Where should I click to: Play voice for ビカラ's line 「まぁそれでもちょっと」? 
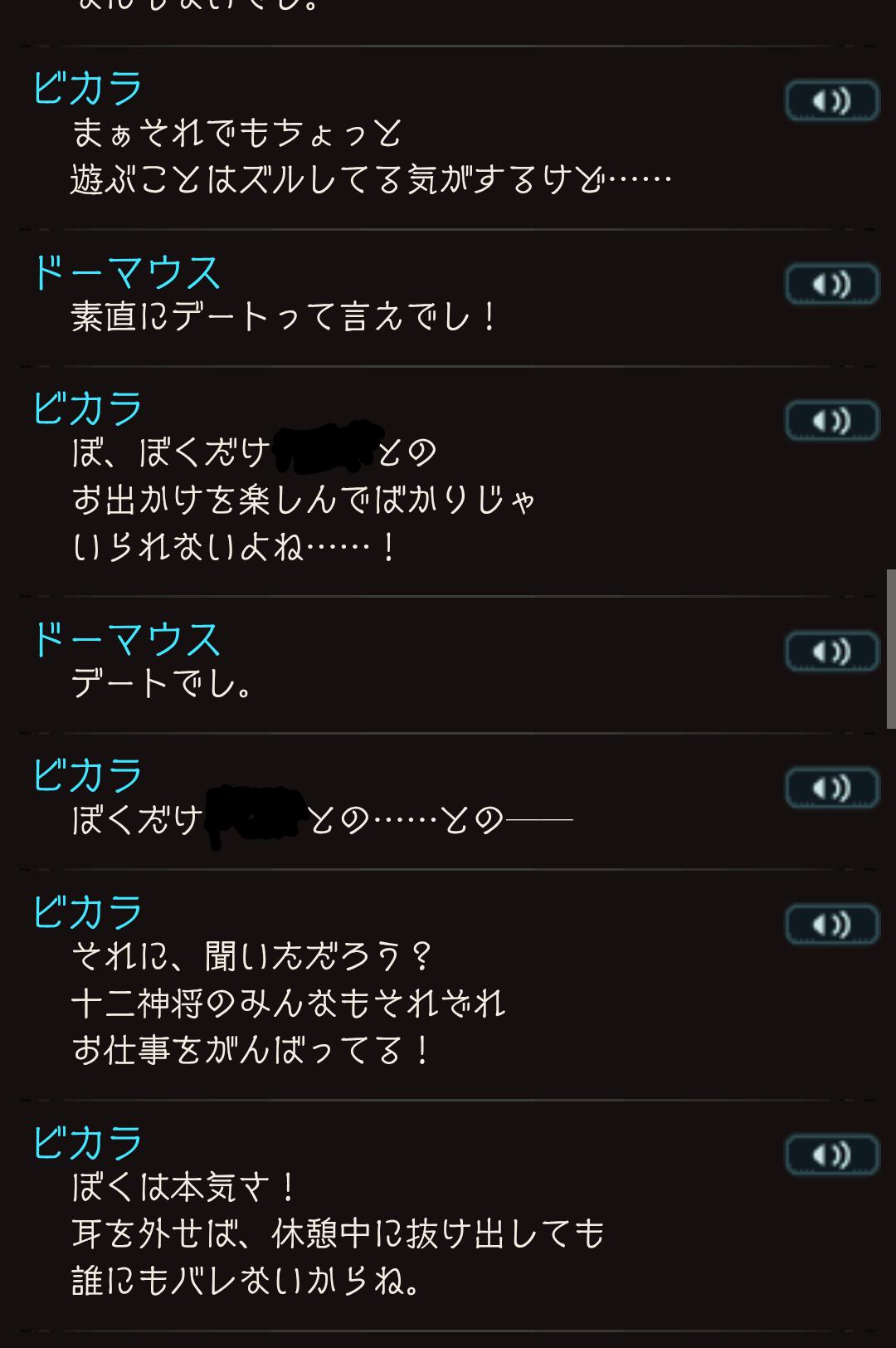[x=831, y=101]
